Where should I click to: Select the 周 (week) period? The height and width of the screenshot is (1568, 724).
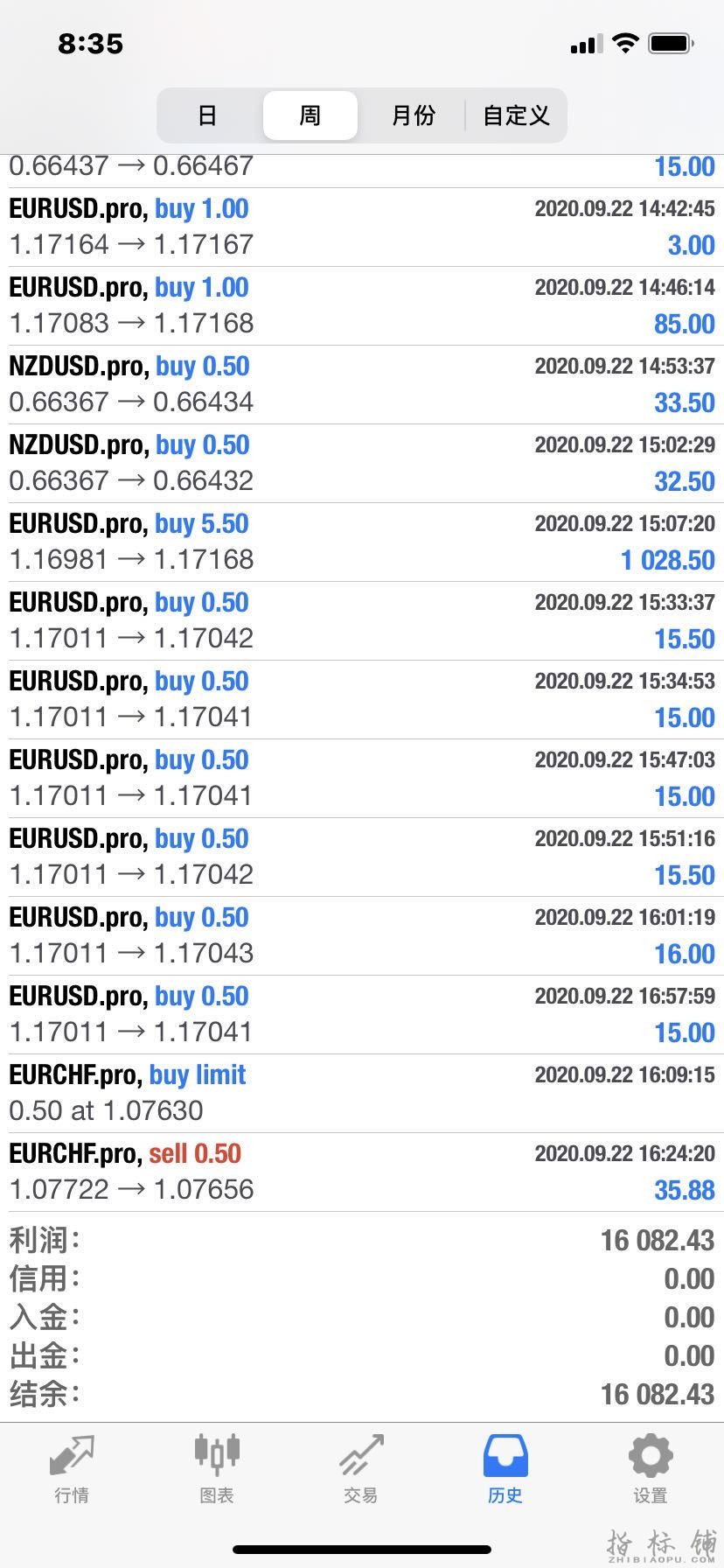[x=310, y=115]
